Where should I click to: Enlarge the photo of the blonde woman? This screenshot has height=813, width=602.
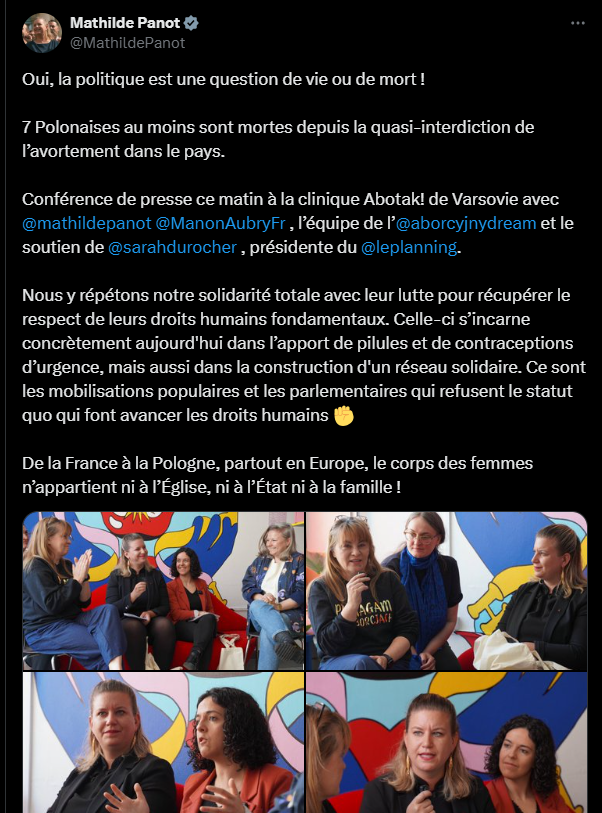(x=446, y=742)
